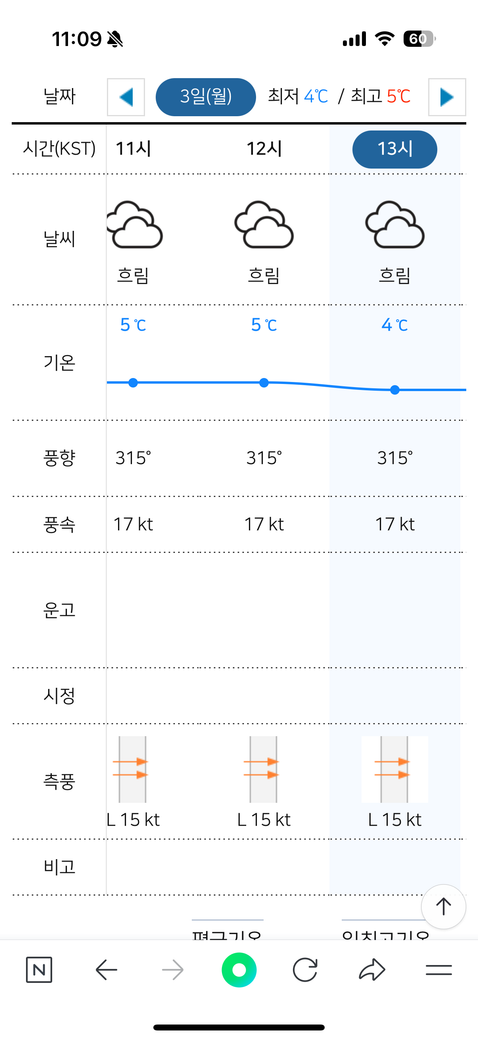Open Naver home with the N icon
The width and height of the screenshot is (478, 1040).
[x=38, y=971]
